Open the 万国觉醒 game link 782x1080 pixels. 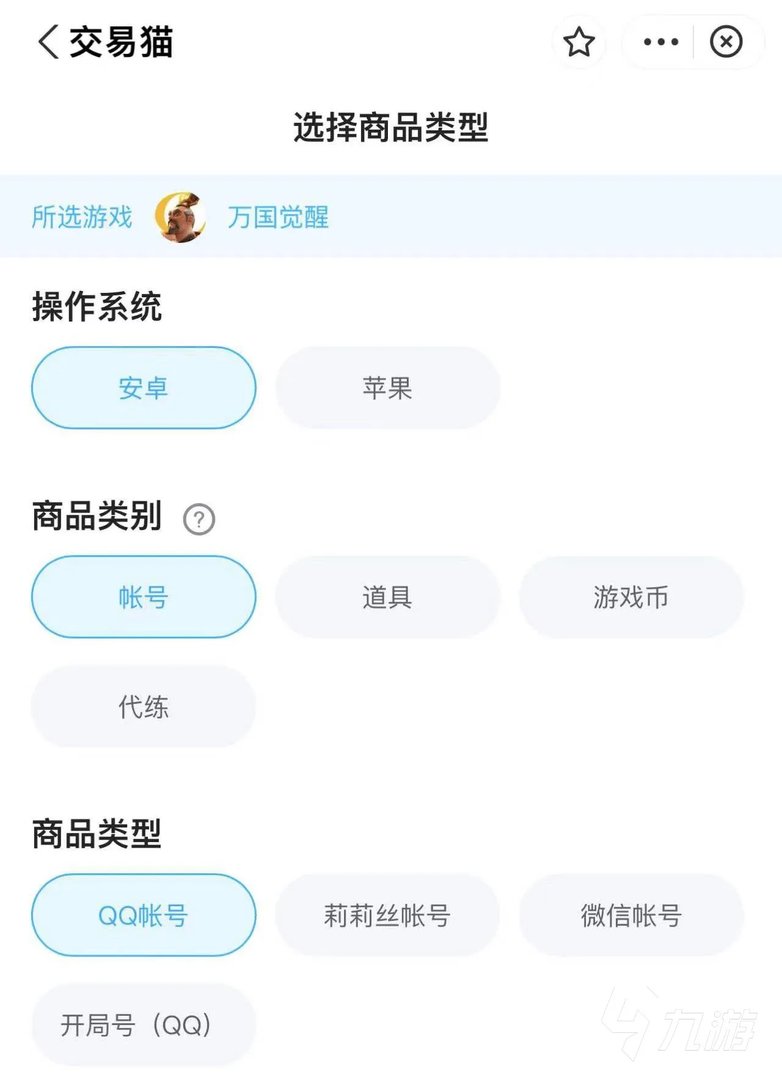pyautogui.click(x=279, y=217)
